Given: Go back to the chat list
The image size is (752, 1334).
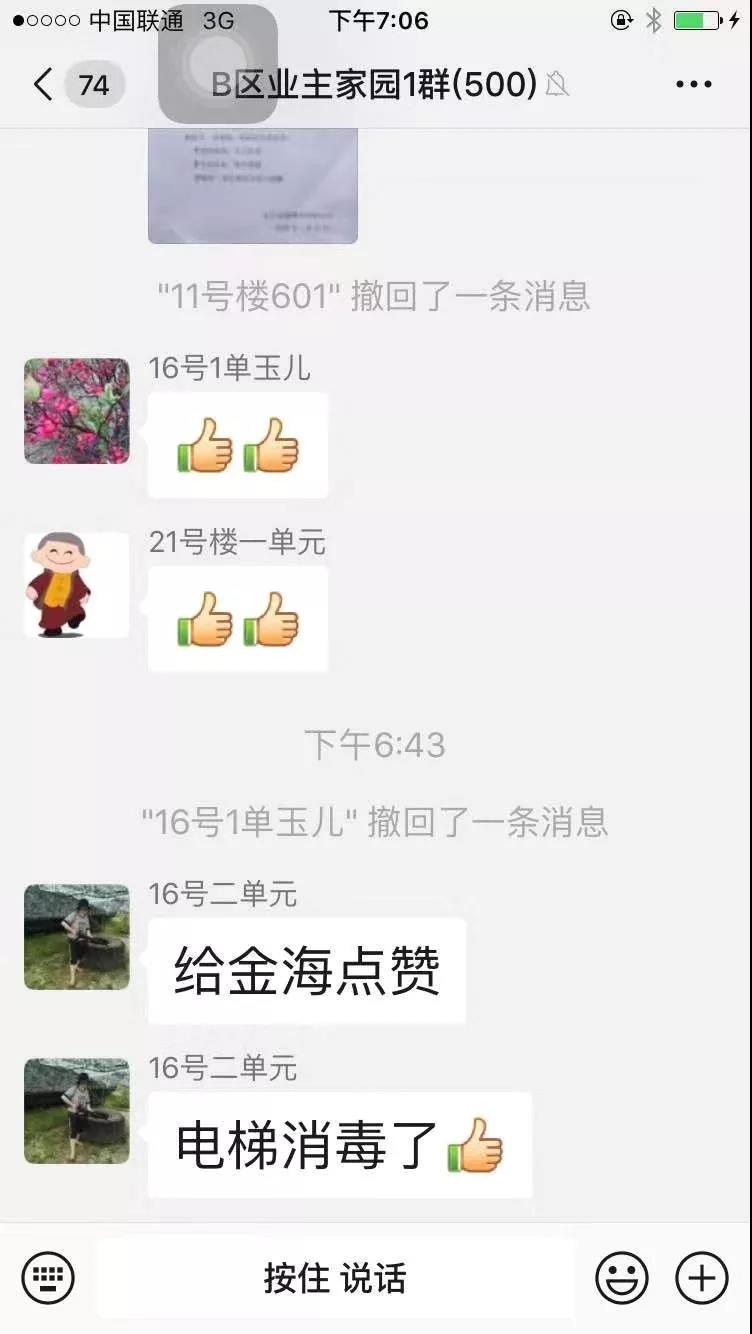Looking at the screenshot, I should [42, 84].
